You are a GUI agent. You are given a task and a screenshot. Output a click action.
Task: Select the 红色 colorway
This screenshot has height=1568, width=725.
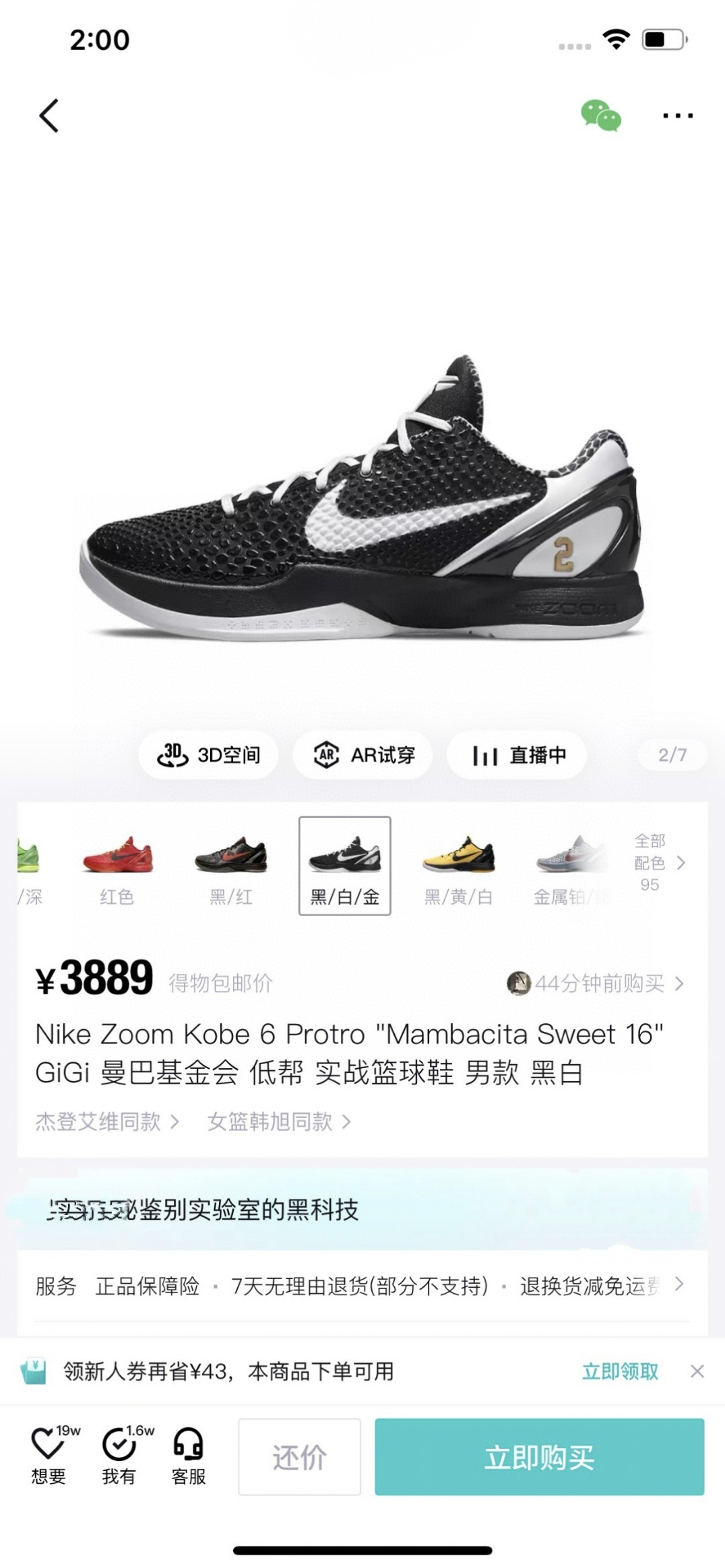click(x=117, y=867)
